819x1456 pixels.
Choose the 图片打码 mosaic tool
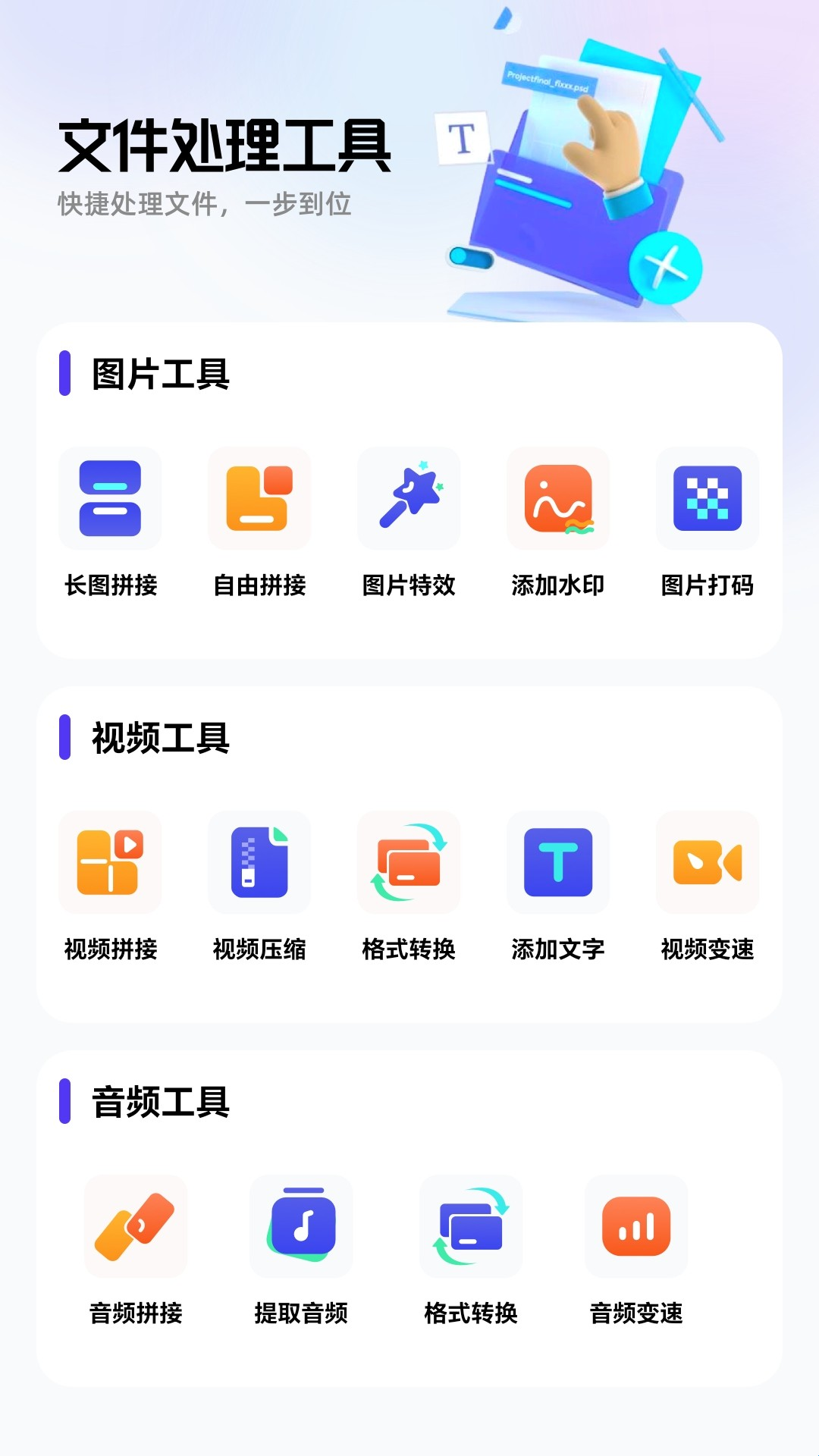click(708, 499)
